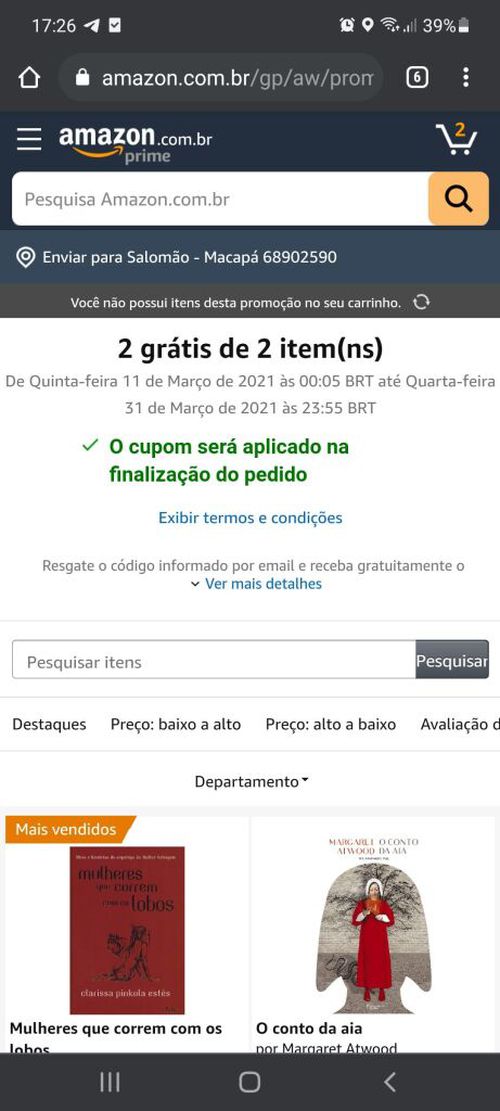The width and height of the screenshot is (500, 1111).
Task: Tap the Pesquisa Amazon.com.br search field
Action: pos(220,199)
